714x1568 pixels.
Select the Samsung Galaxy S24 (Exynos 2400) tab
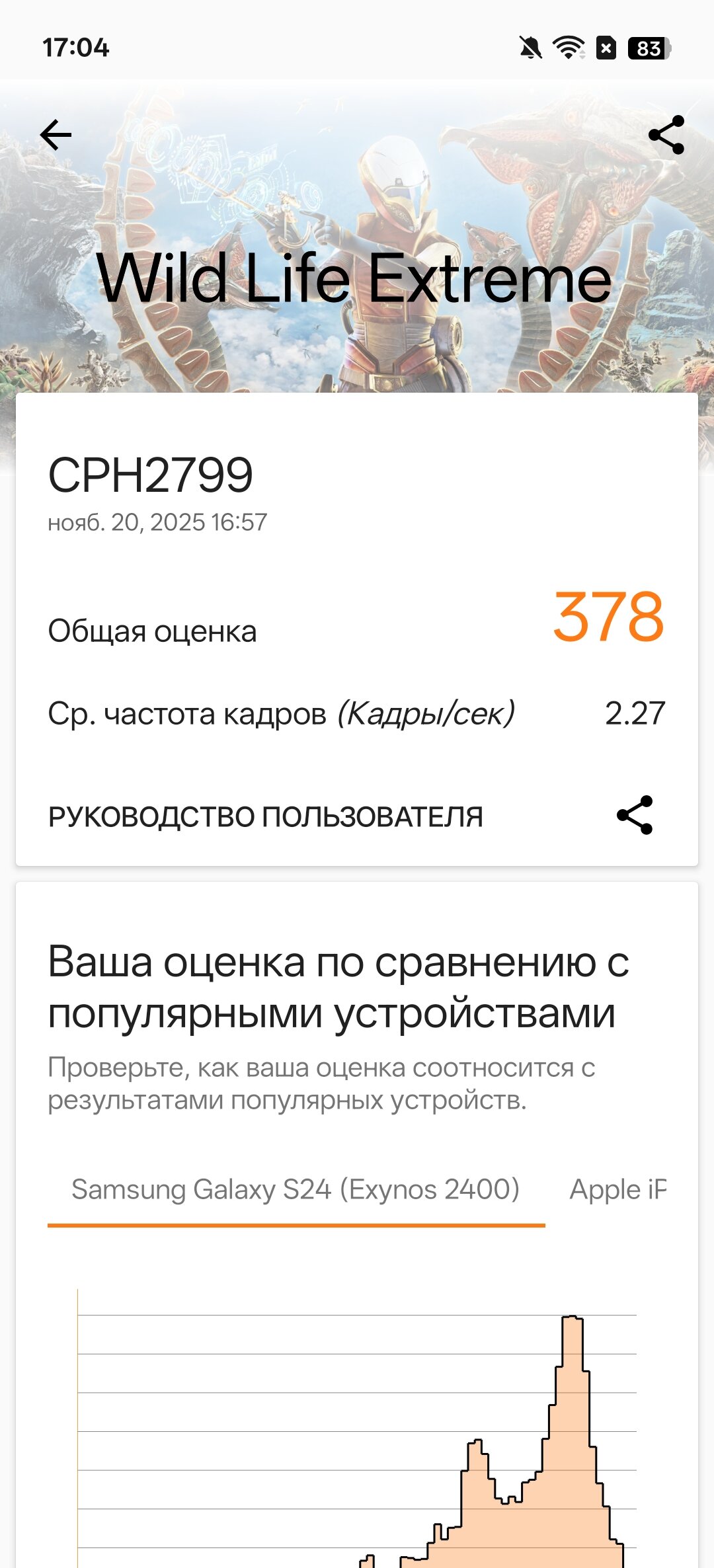click(296, 1190)
